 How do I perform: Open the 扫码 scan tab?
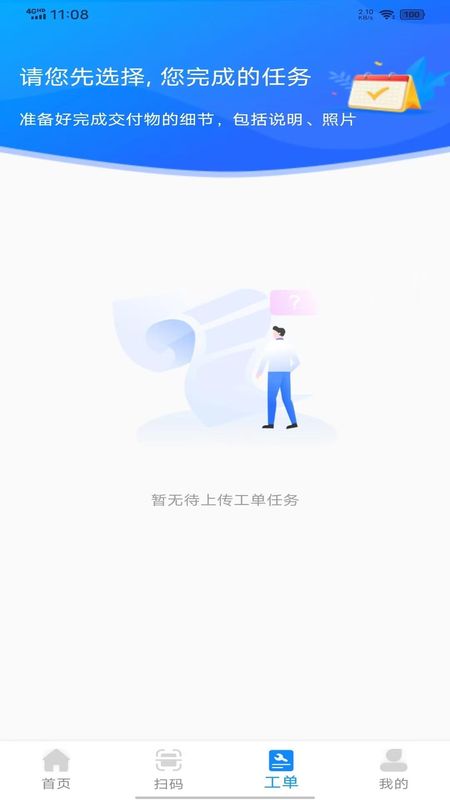click(168, 769)
